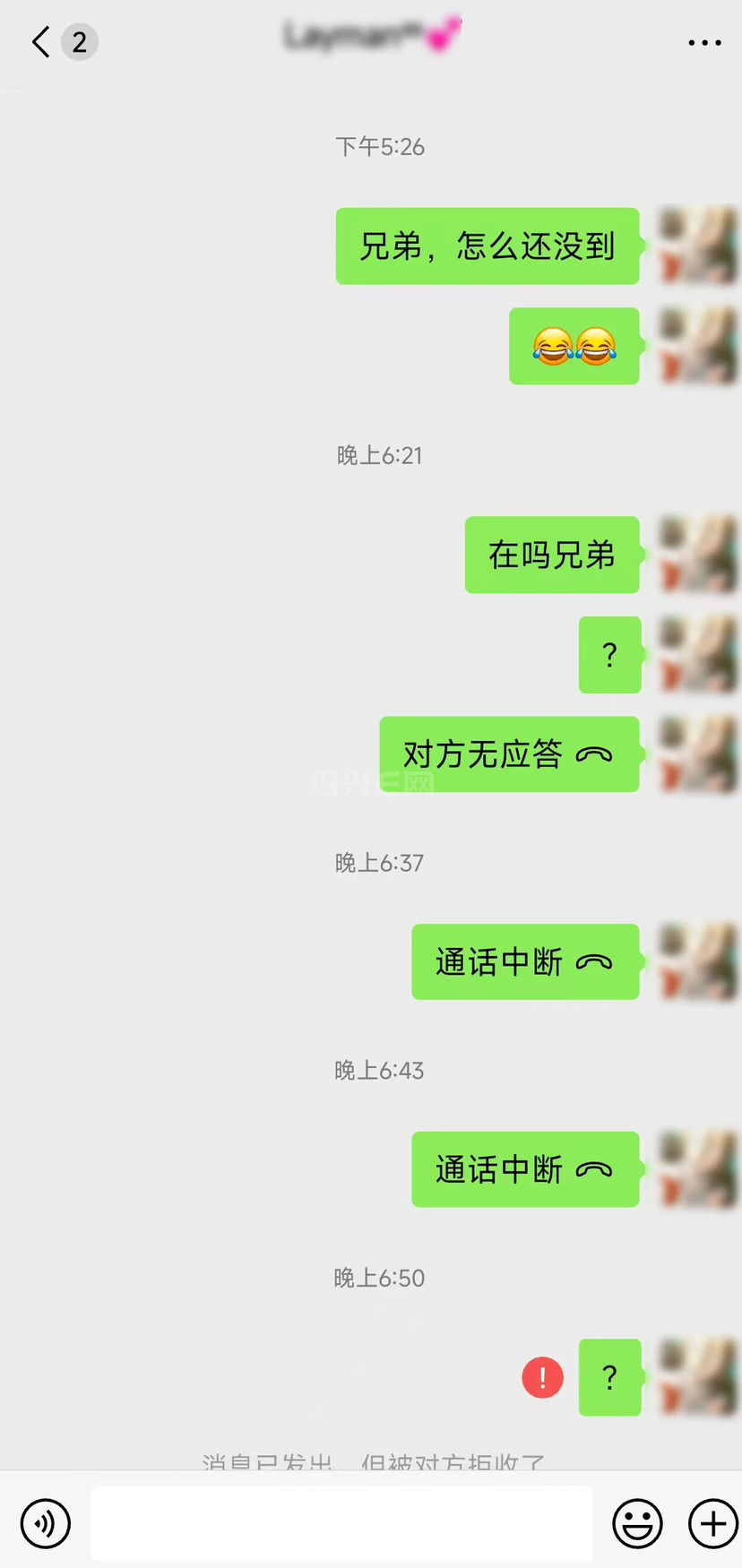Screen dimensions: 742x1568
Task: Tap the 晚上6:37 通话中断 call record
Action: tap(525, 962)
